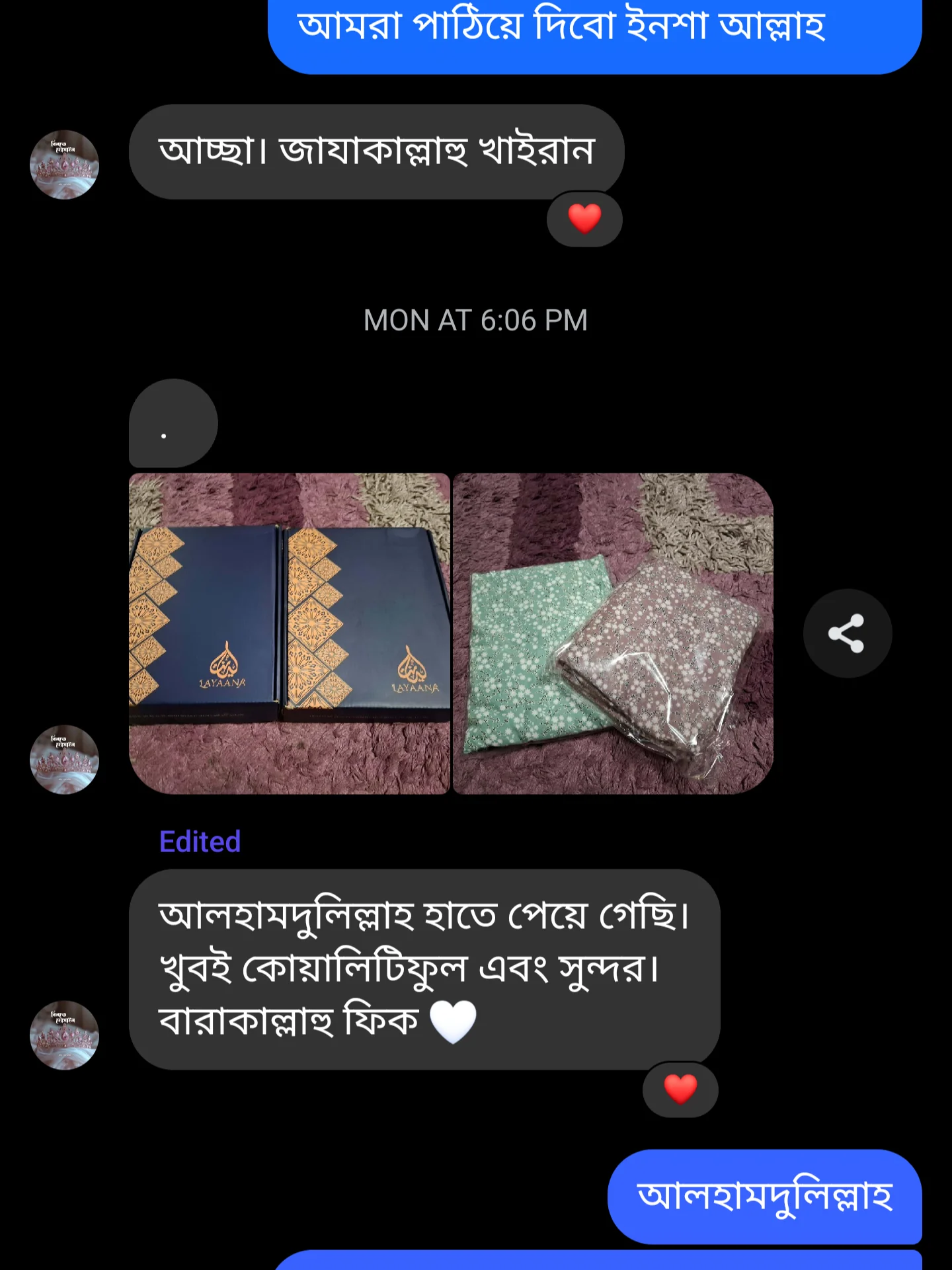The height and width of the screenshot is (1270, 952).
Task: Open the photo of floral fabric packs
Action: (613, 633)
